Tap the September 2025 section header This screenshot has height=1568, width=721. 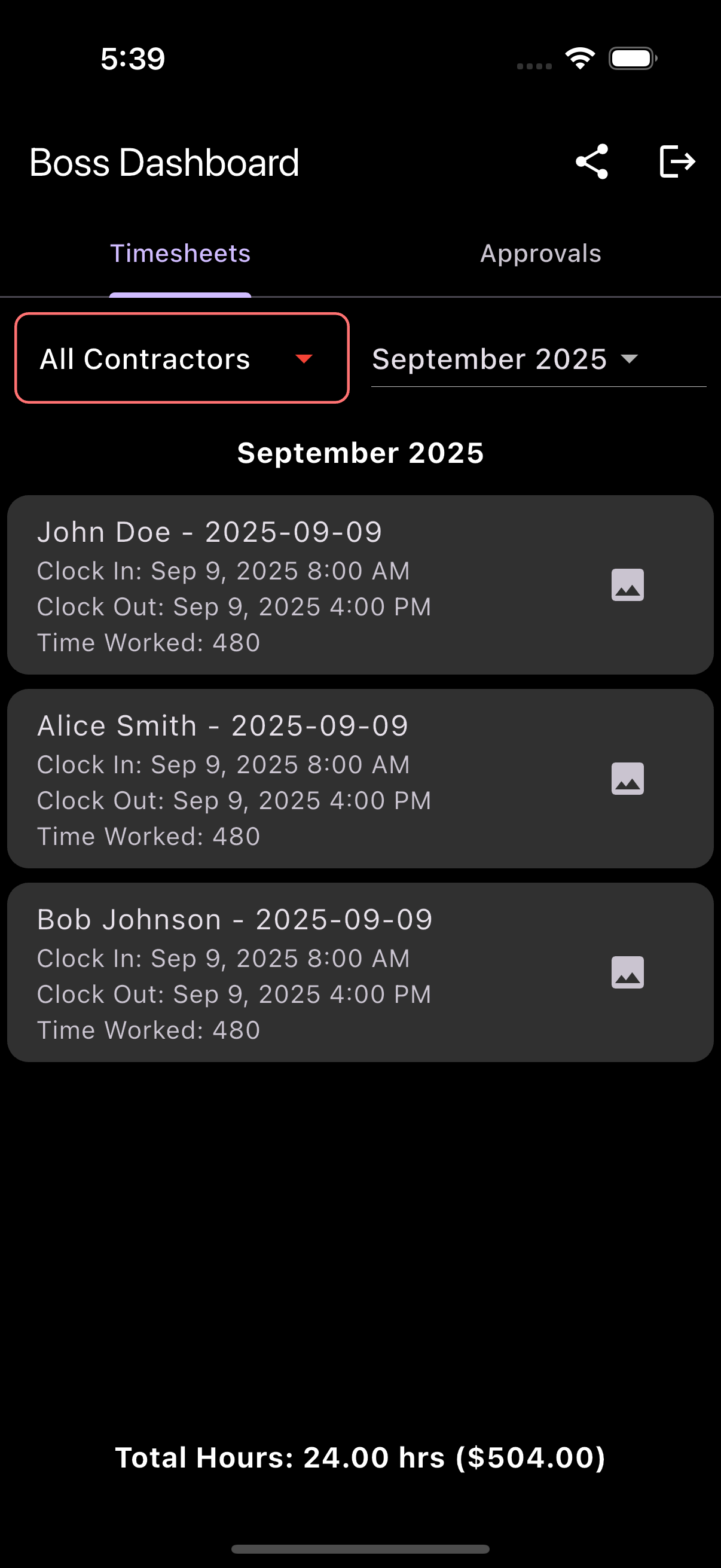coord(360,453)
